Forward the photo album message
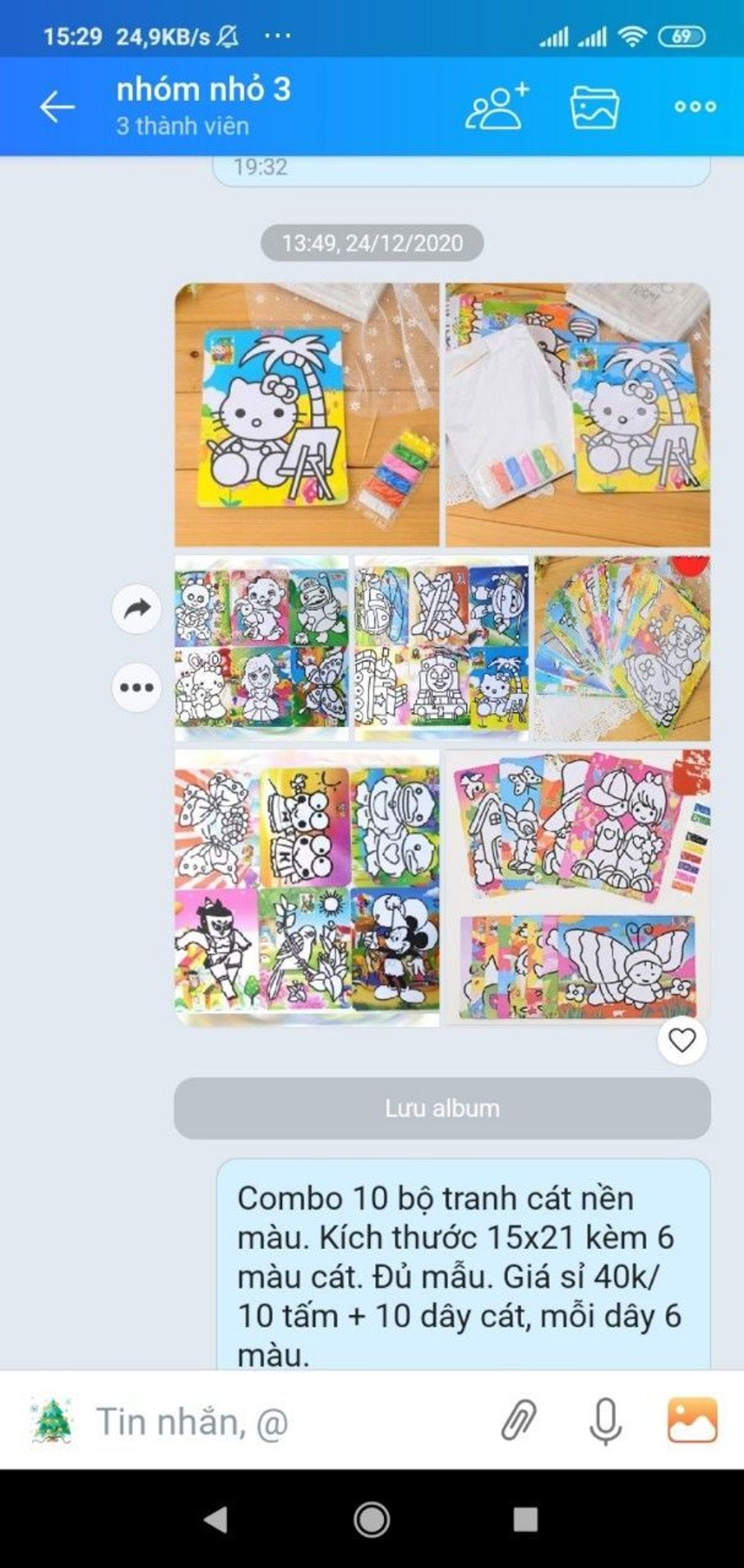This screenshot has width=744, height=1568. tap(136, 609)
